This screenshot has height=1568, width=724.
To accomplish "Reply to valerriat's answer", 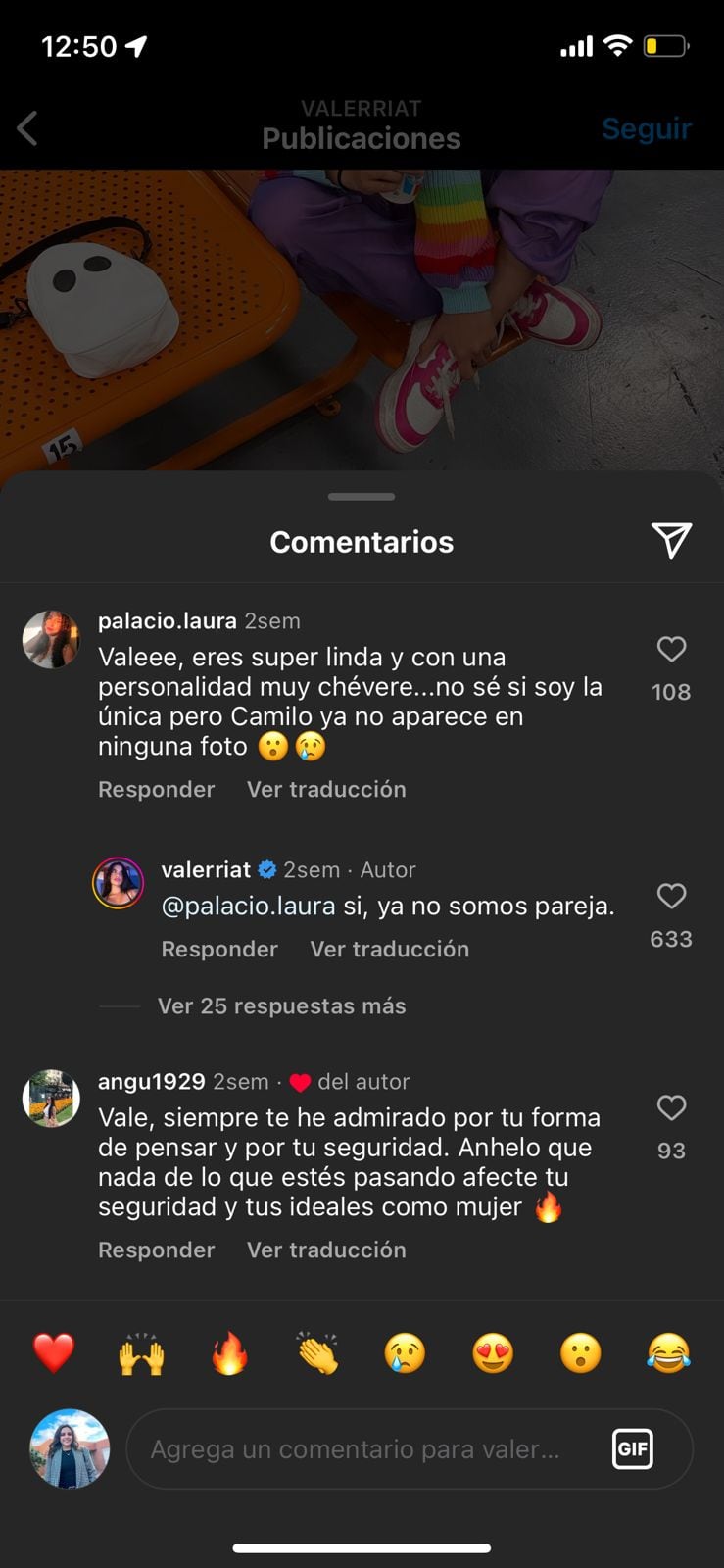I will click(219, 949).
